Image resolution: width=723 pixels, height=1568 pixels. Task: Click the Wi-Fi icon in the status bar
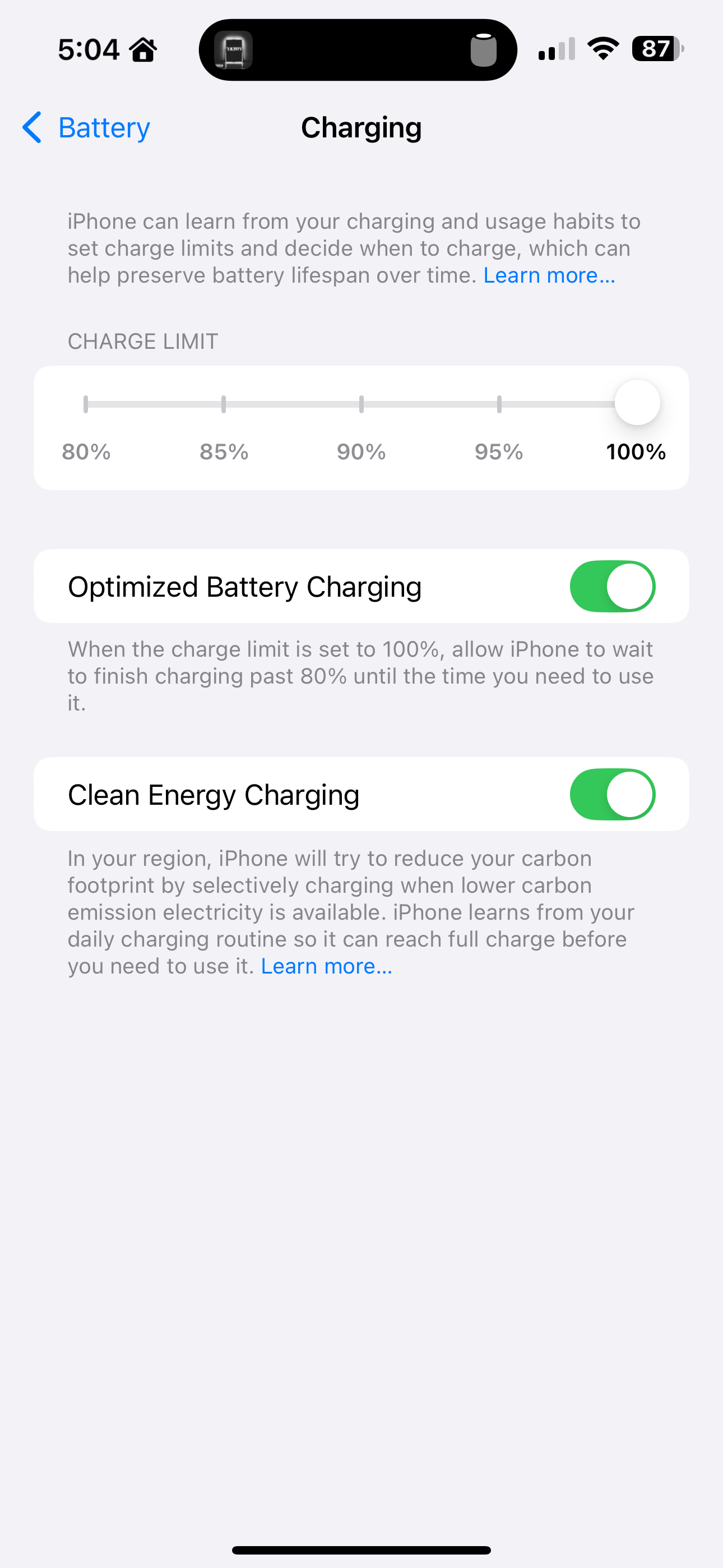coord(603,49)
